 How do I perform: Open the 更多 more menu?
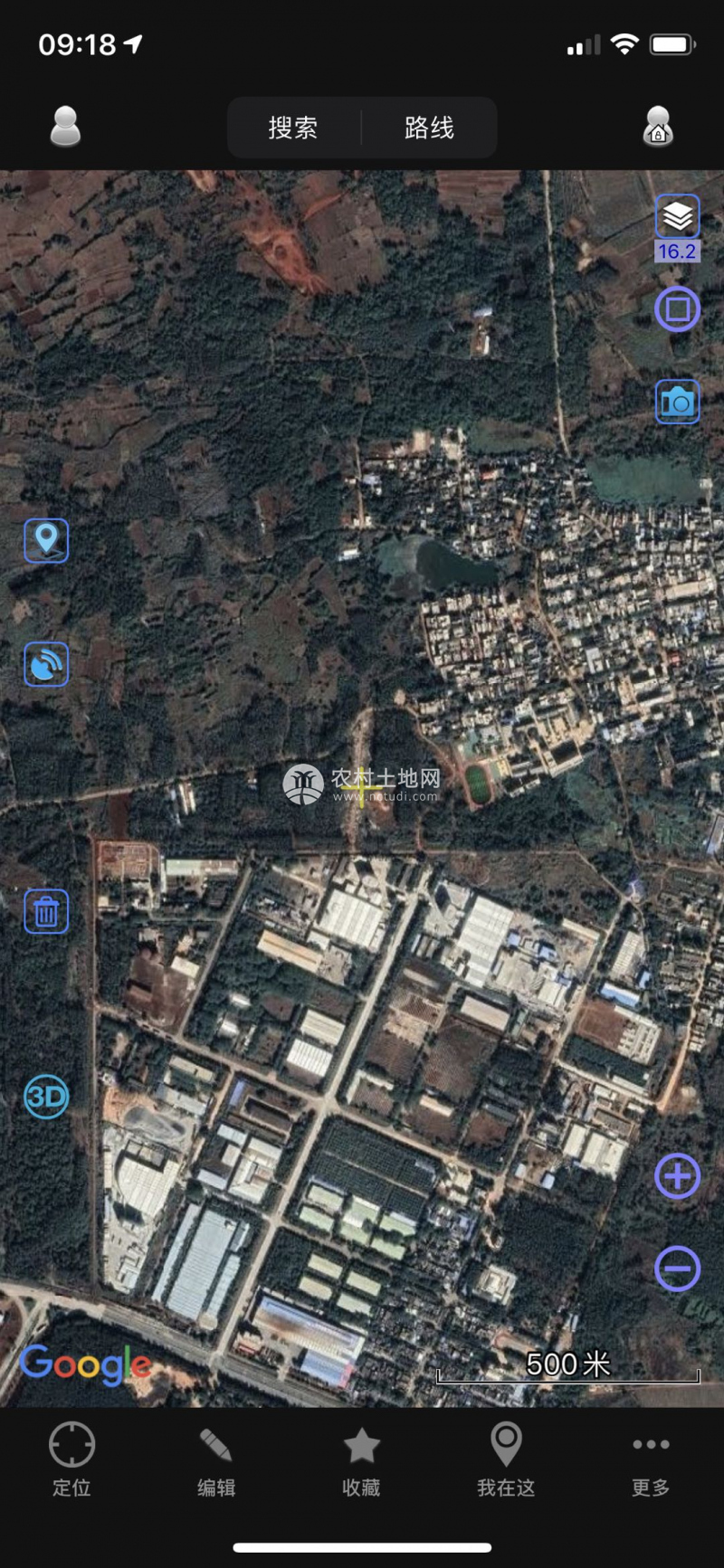coord(651,1459)
